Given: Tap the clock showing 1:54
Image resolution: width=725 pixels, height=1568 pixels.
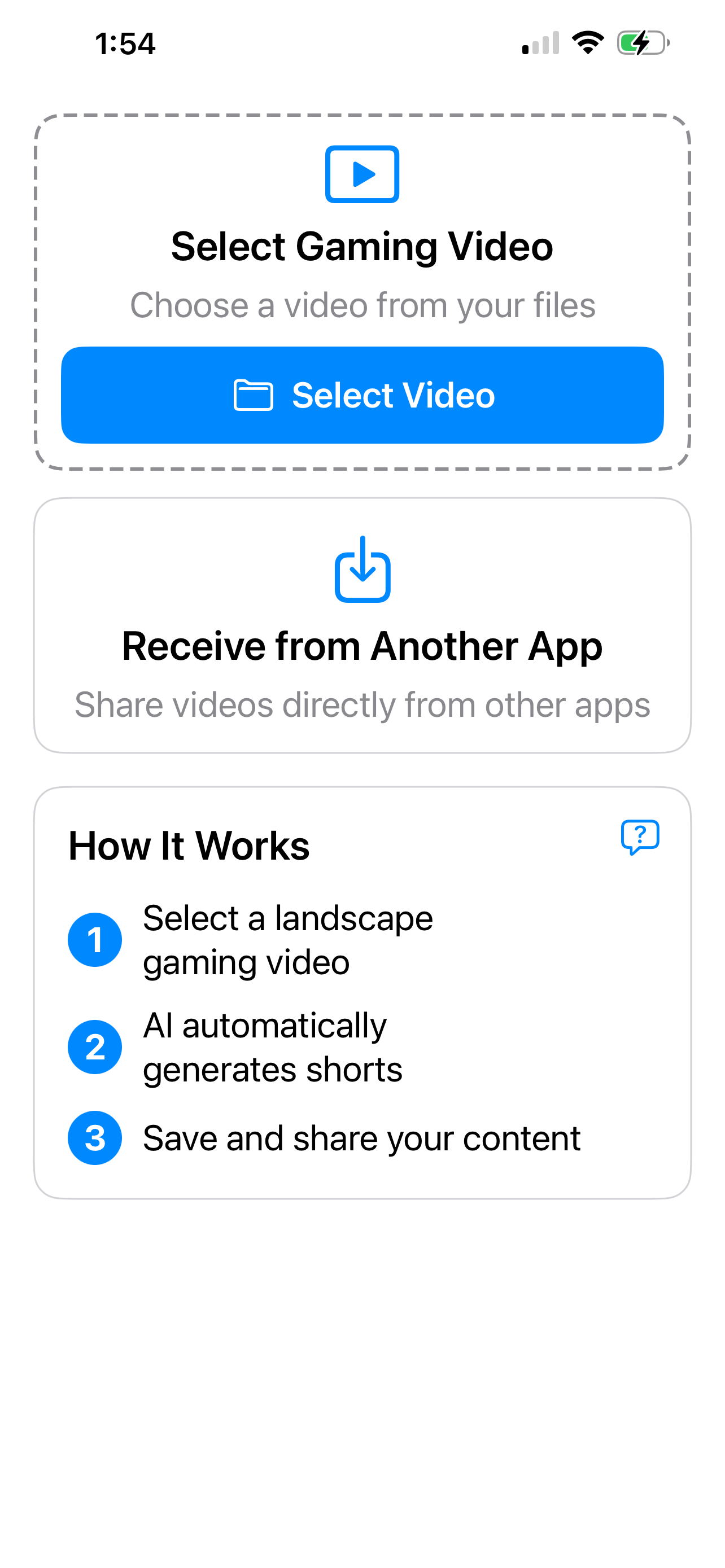Looking at the screenshot, I should coord(124,42).
